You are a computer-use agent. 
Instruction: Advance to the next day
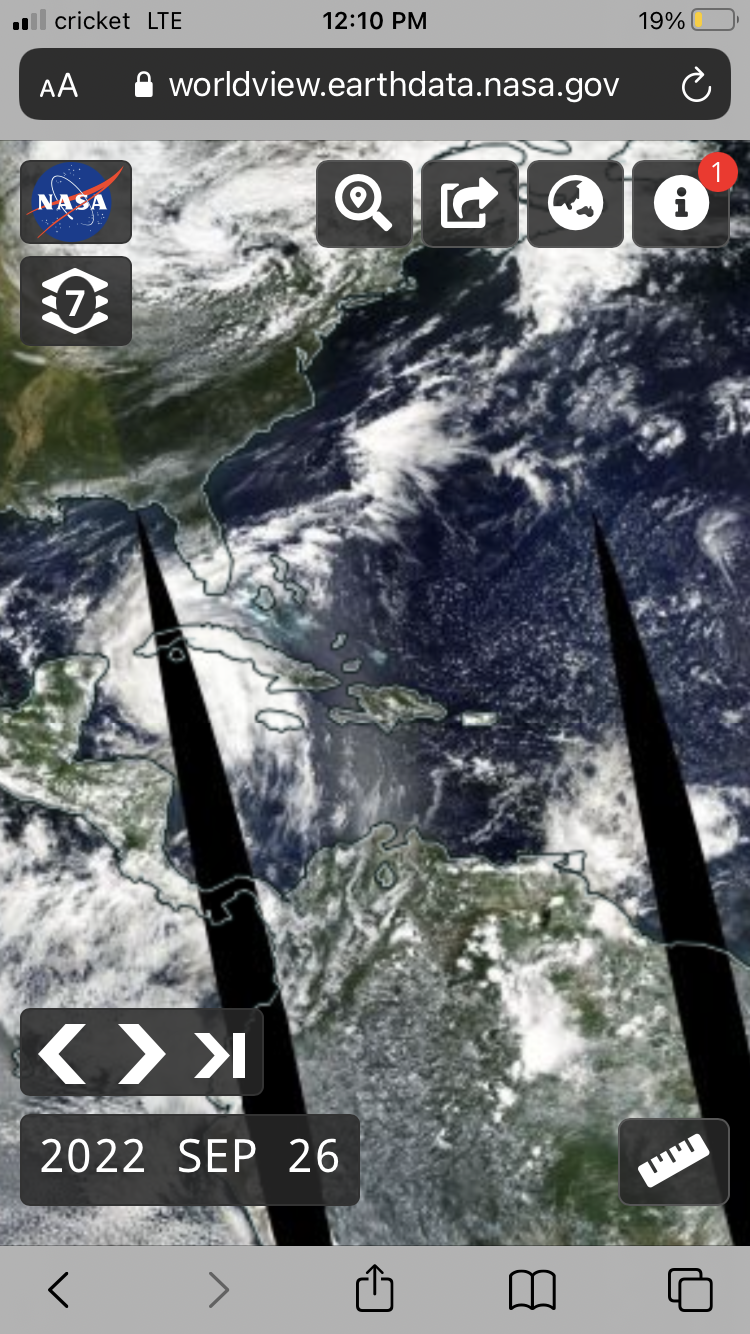tap(141, 1052)
